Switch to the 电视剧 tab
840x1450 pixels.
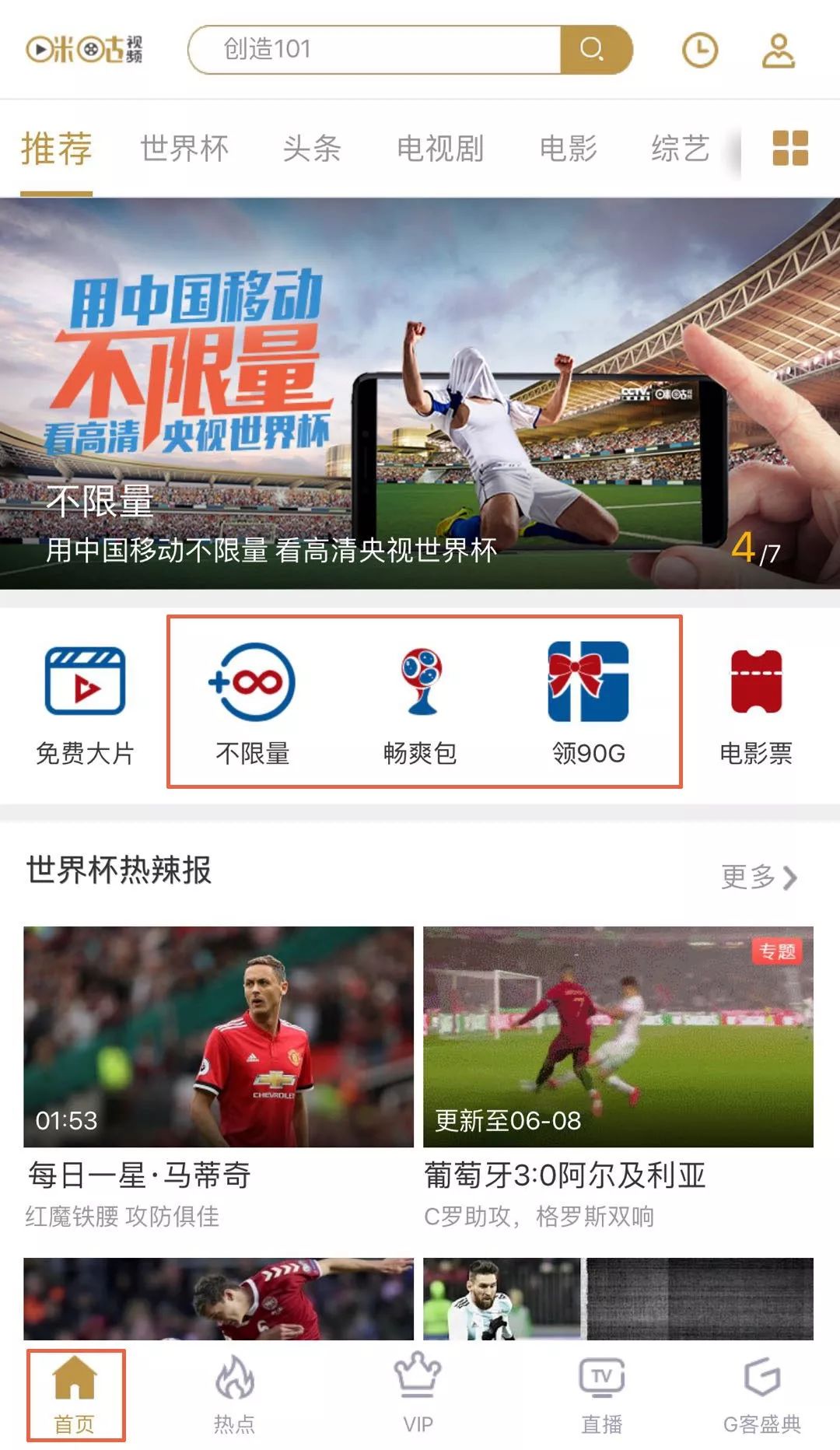439,149
